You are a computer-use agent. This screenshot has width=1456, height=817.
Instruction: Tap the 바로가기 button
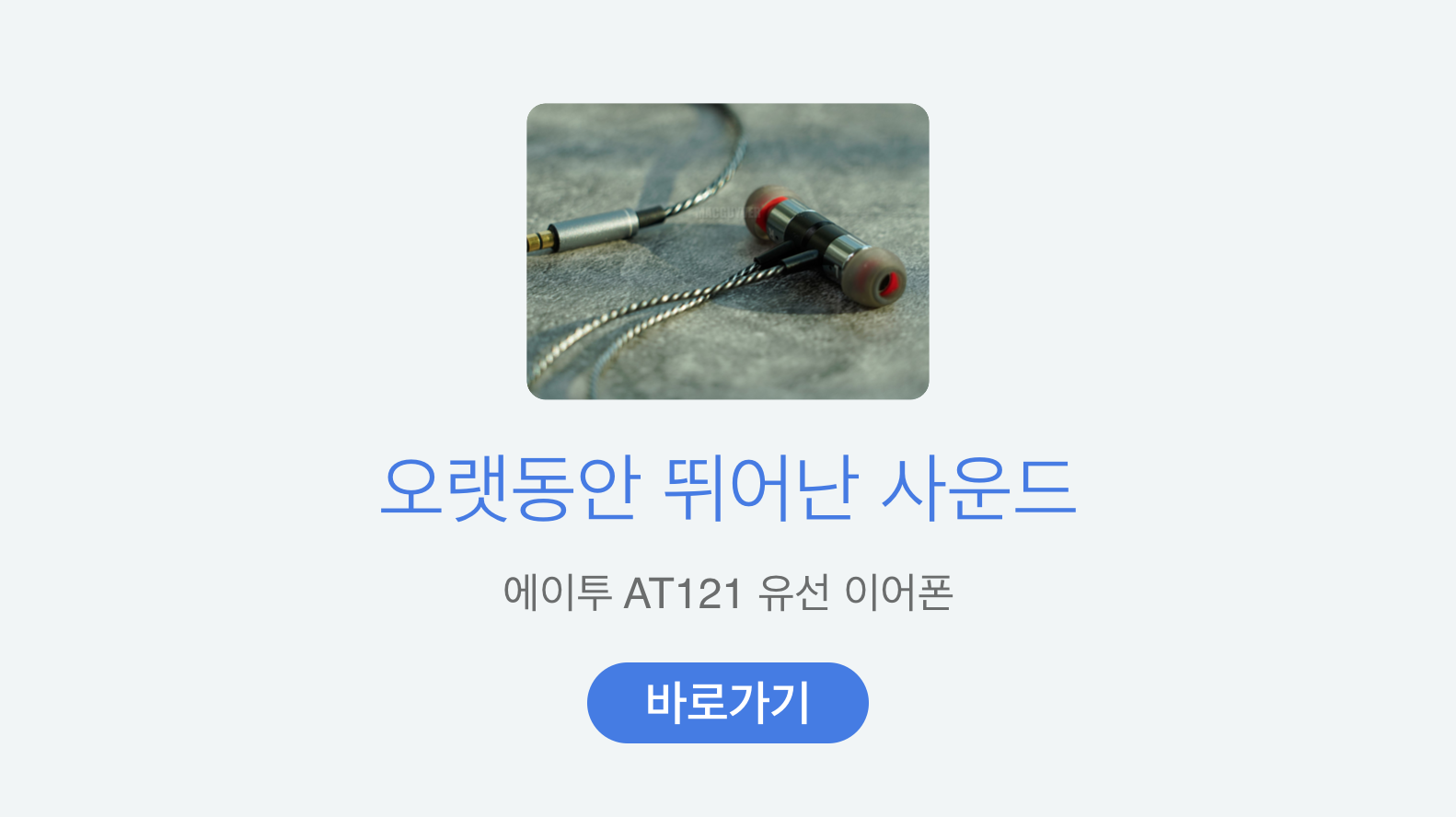(727, 703)
